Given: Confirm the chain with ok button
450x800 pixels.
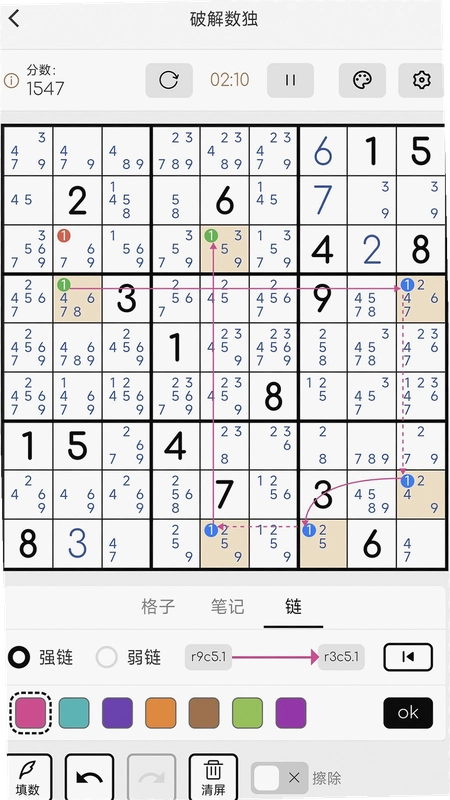Looking at the screenshot, I should click(408, 713).
